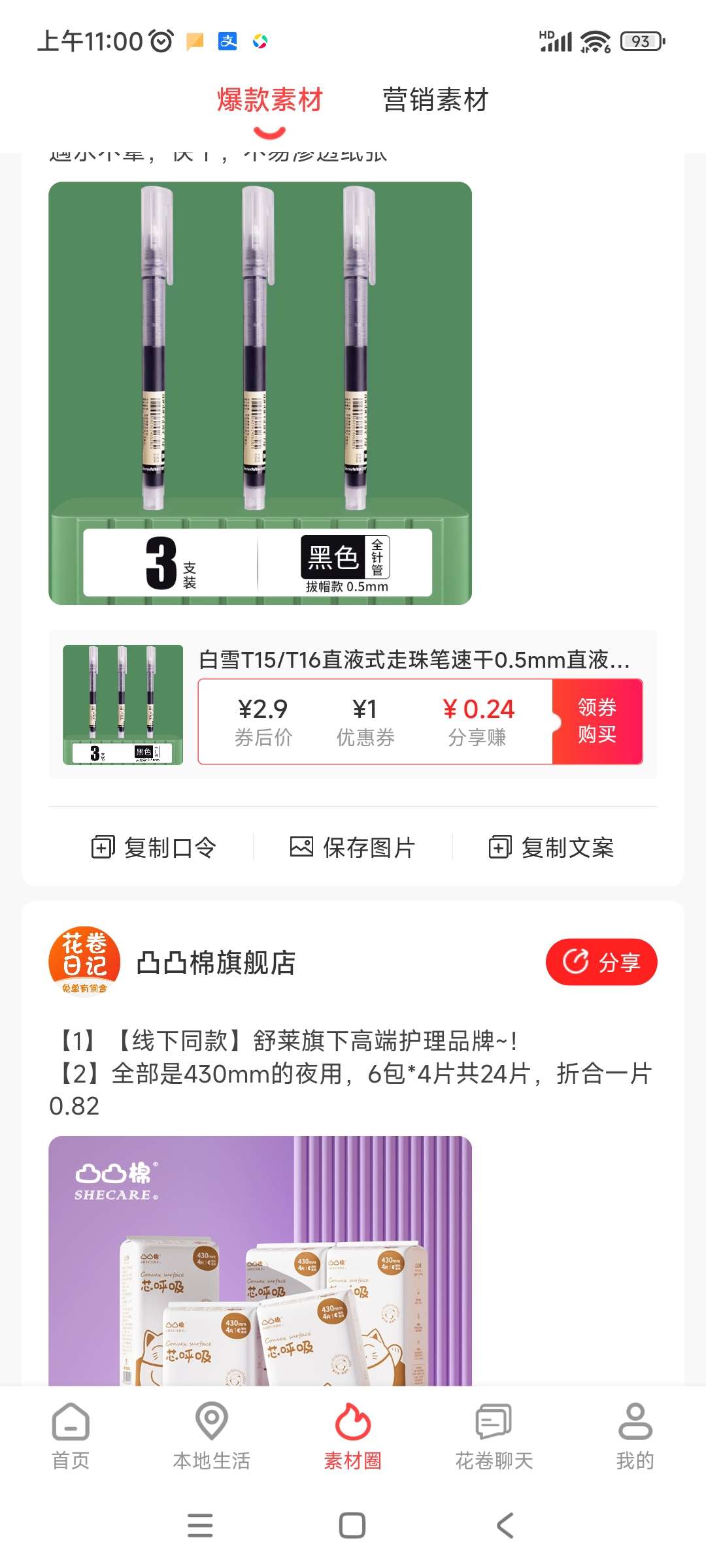706x1568 pixels.
Task: Copy the share code with 复制口令
Action: [154, 847]
